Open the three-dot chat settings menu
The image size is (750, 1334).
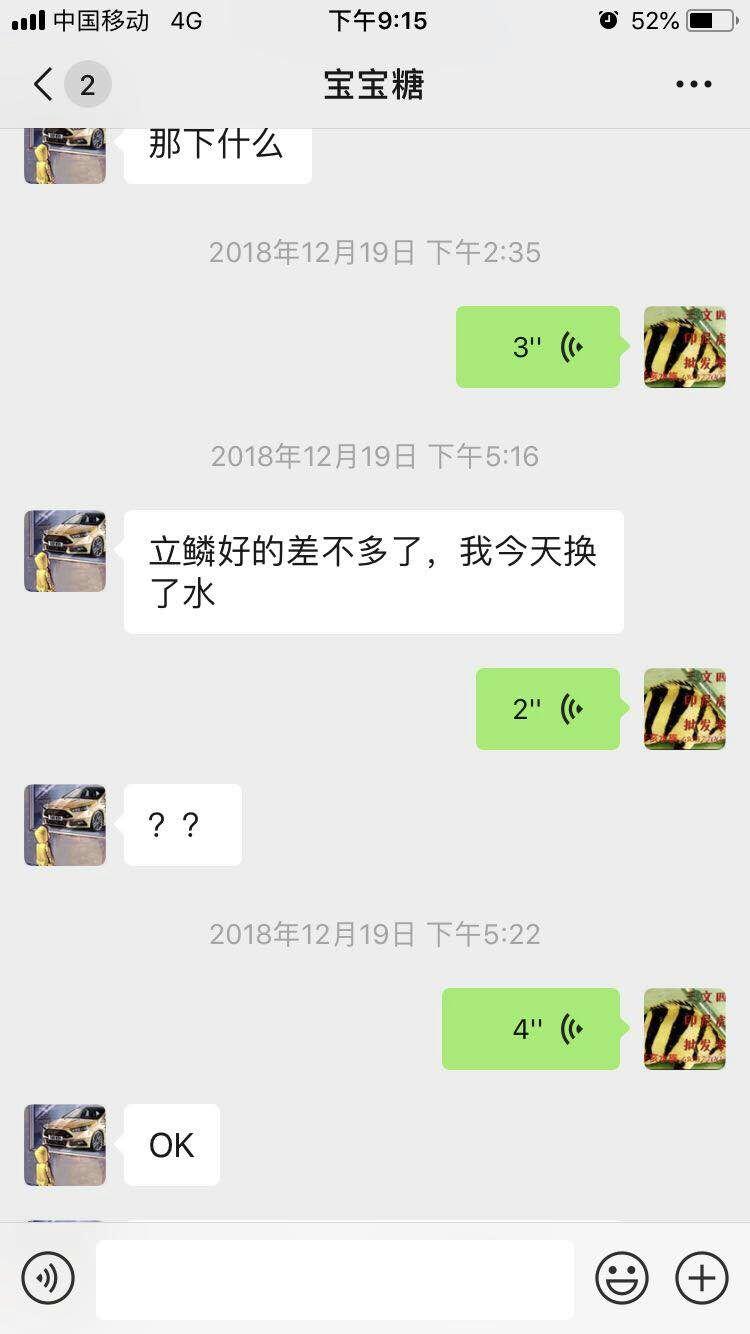tap(692, 84)
